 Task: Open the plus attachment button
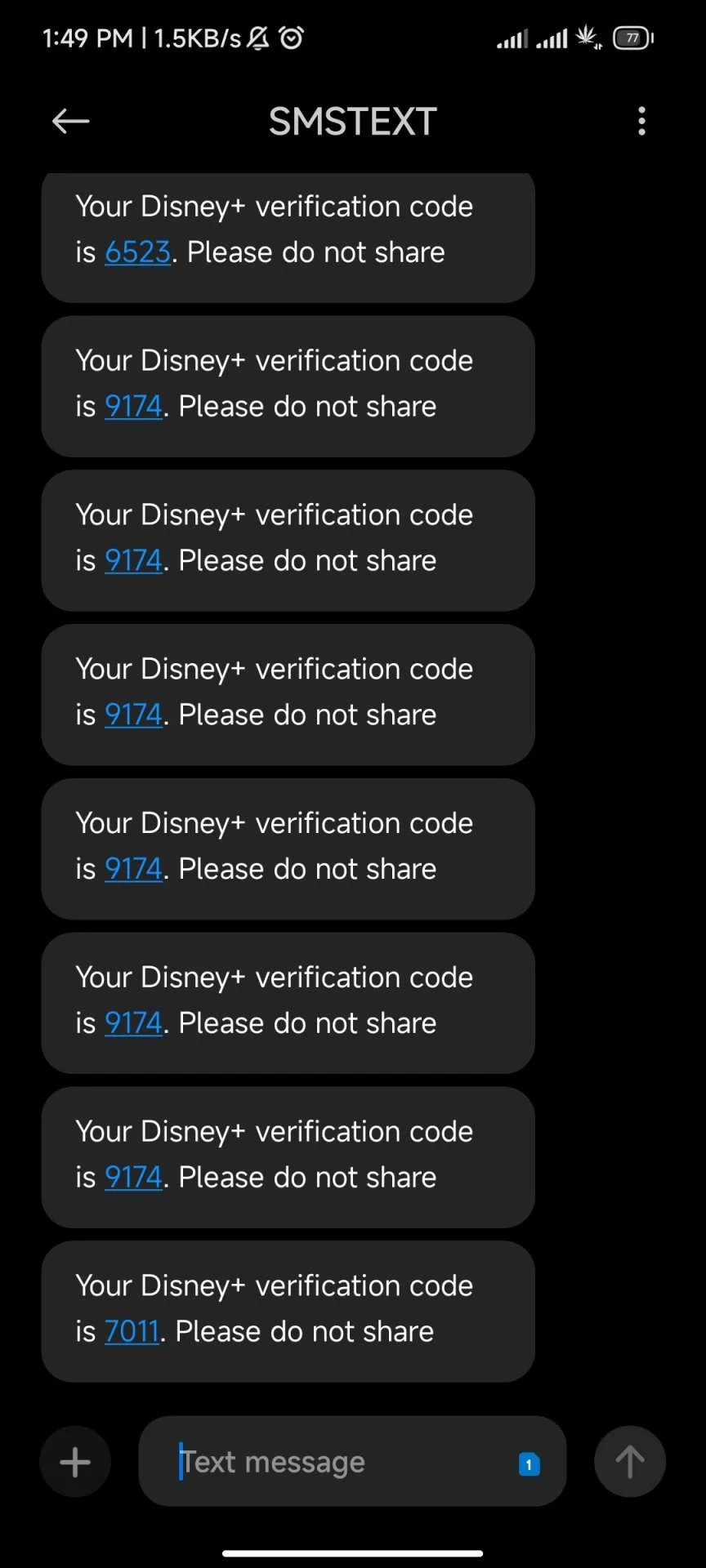coord(75,1462)
